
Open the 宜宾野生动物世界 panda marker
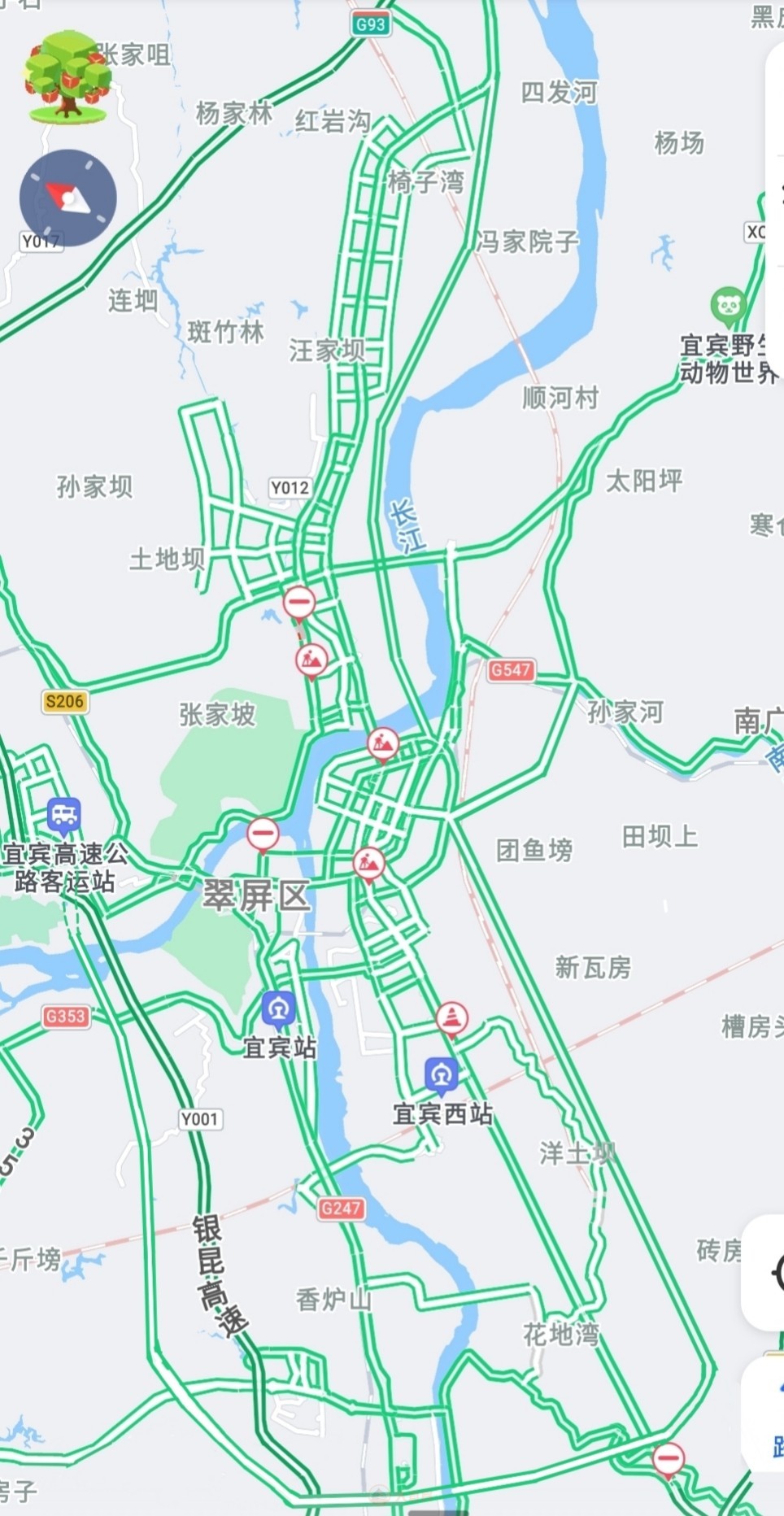(x=728, y=305)
